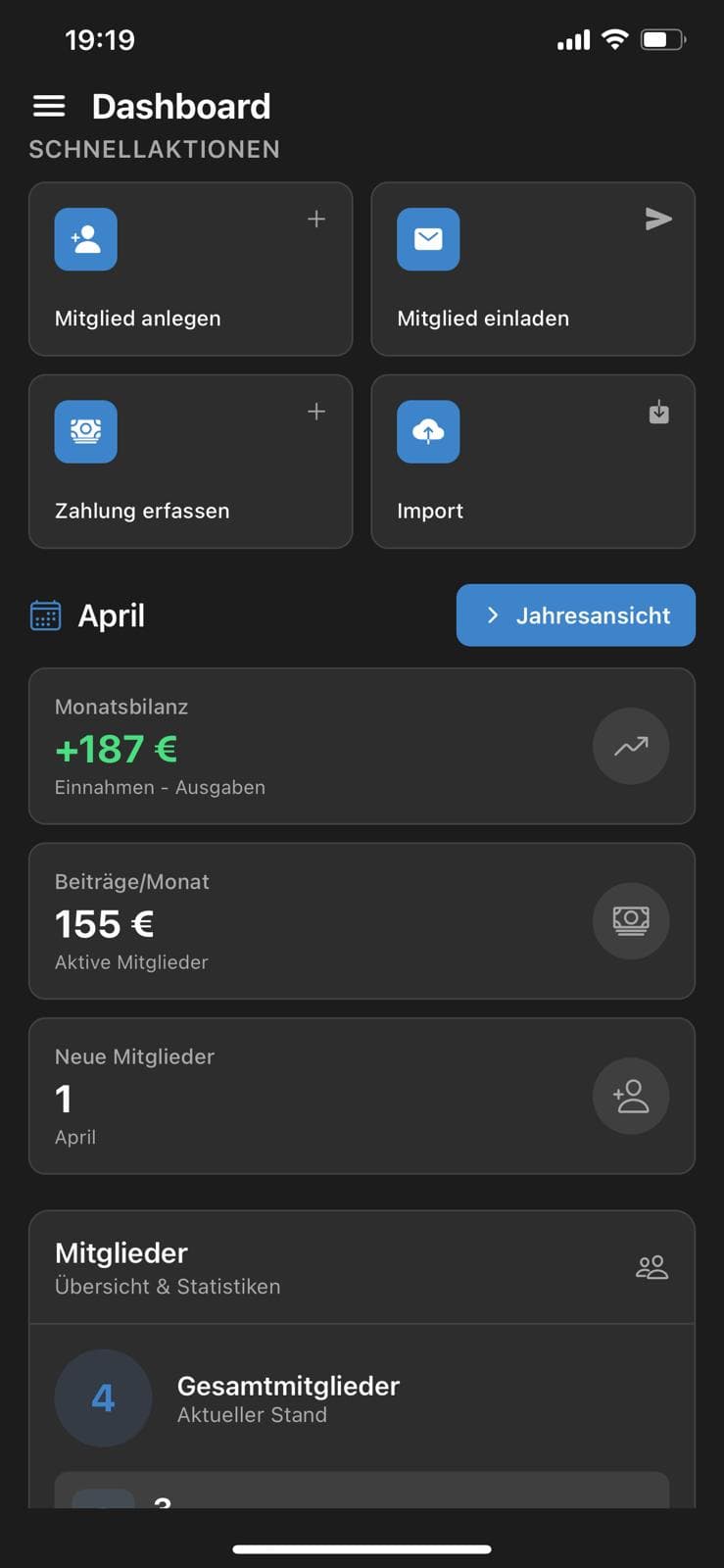This screenshot has width=724, height=1568.
Task: Click the banknote icon for Zahlung erfassen
Action: coord(85,431)
